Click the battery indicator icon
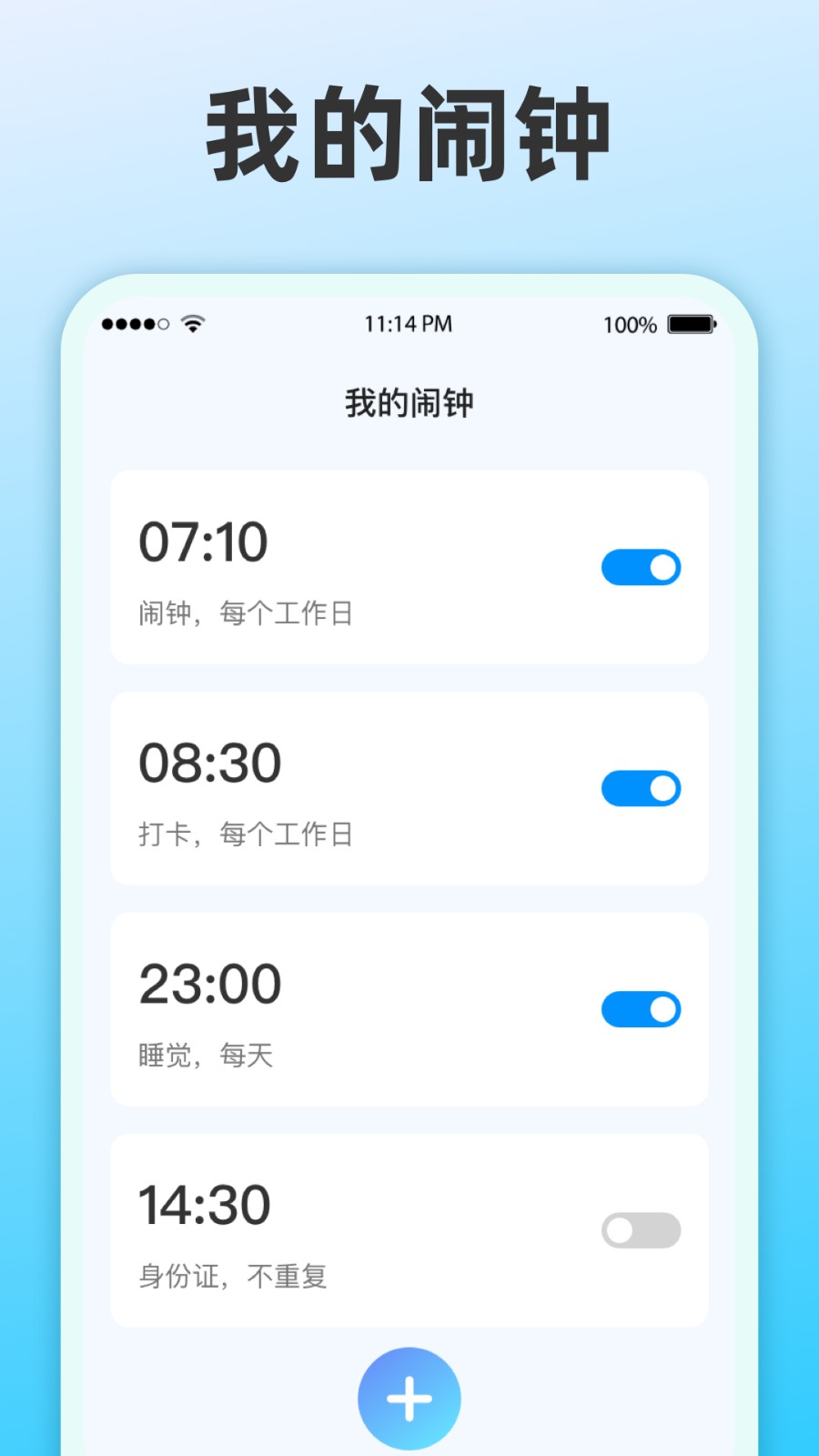The image size is (819, 1456). click(692, 323)
